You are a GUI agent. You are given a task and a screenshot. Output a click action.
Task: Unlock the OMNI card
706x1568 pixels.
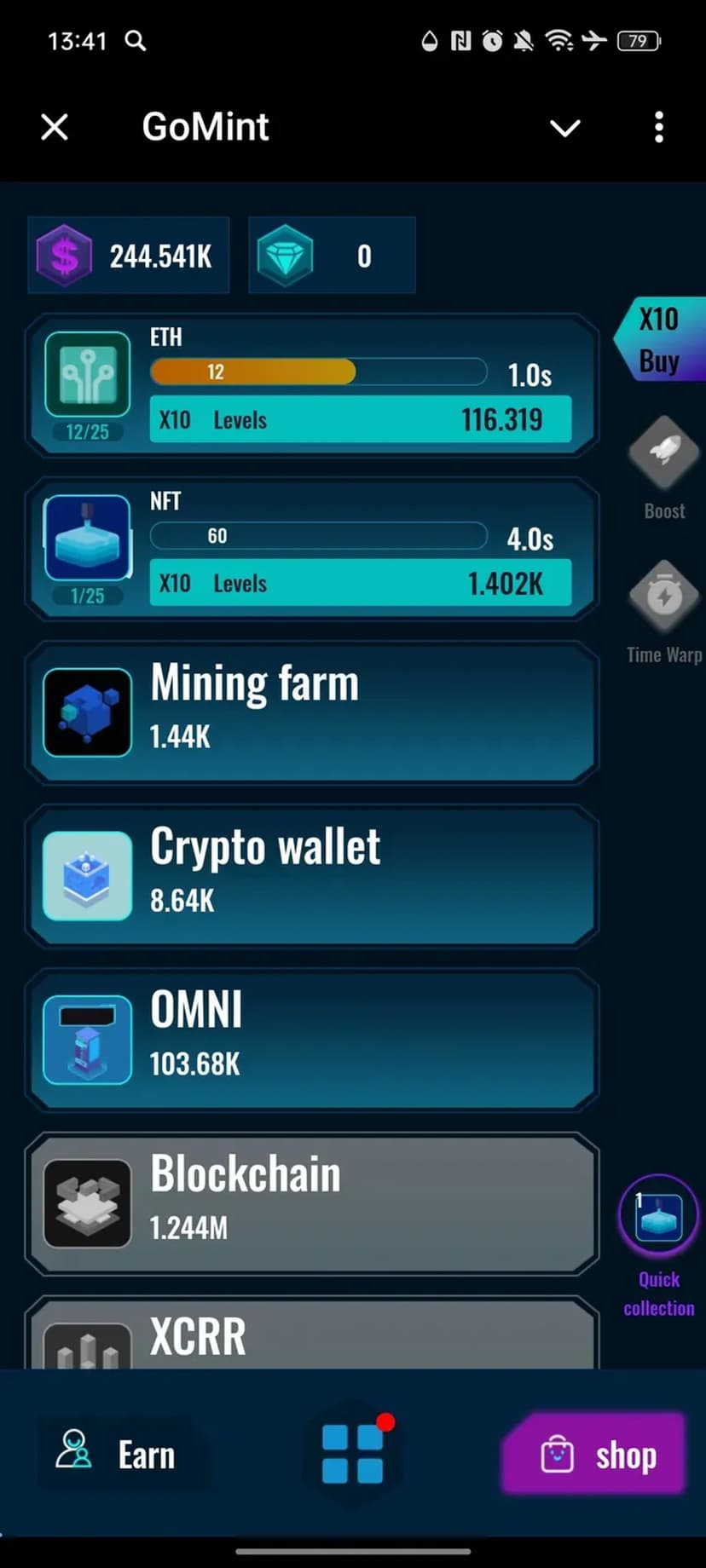[x=312, y=1040]
